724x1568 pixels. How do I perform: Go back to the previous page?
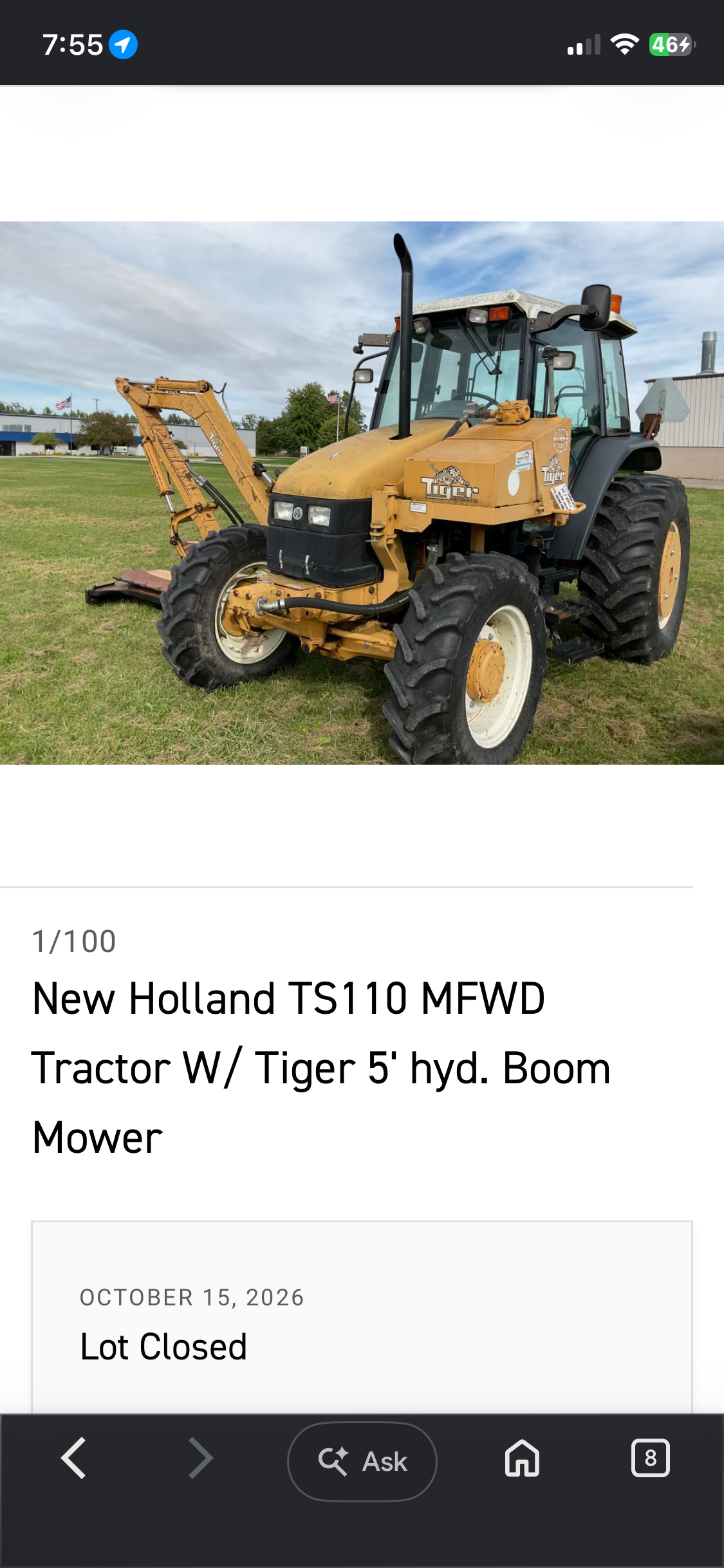pos(73,1458)
